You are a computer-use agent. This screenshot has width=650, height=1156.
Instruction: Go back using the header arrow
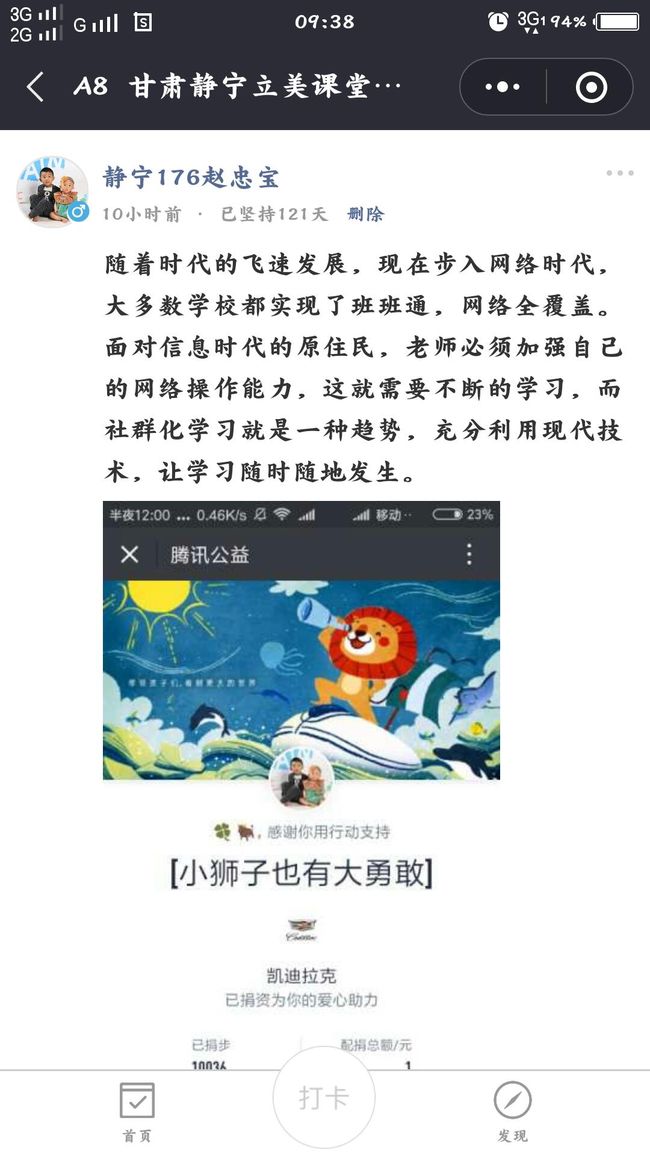35,87
